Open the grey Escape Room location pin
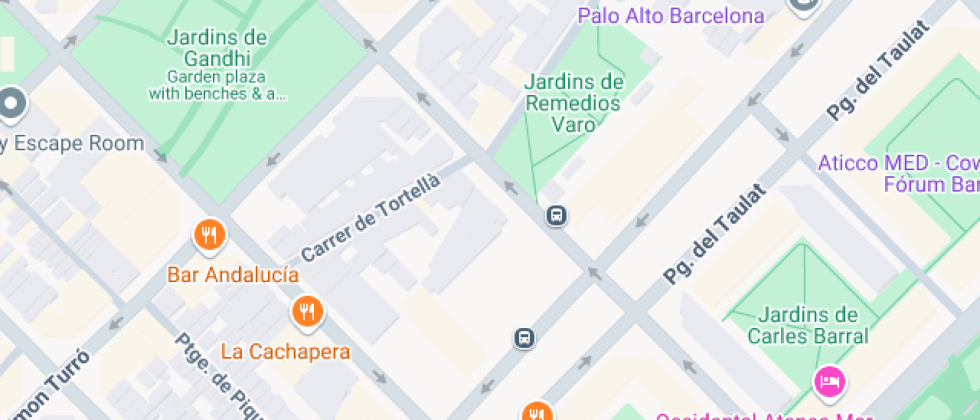 [x=12, y=103]
